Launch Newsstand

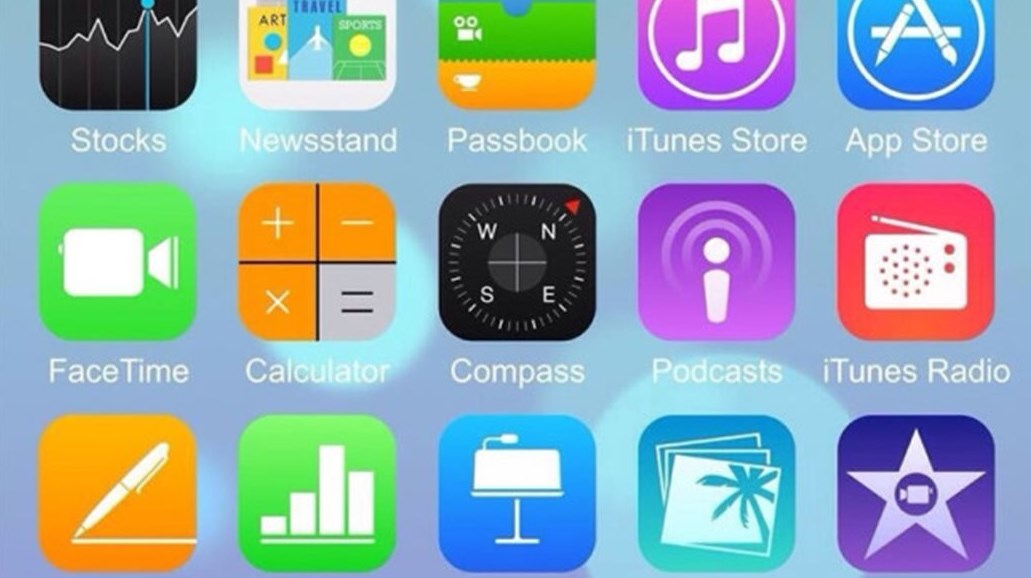pyautogui.click(x=317, y=52)
